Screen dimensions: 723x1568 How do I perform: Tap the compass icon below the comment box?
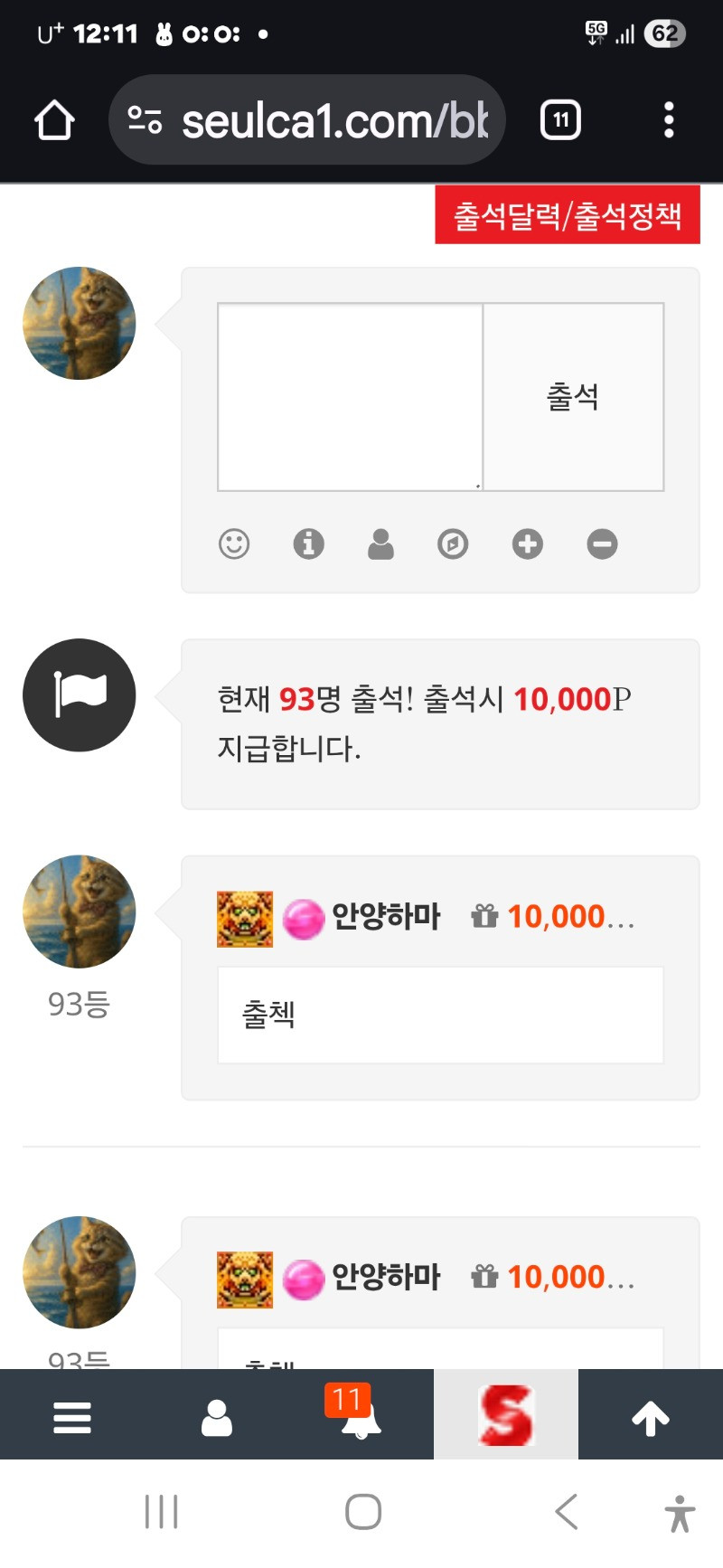coord(453,544)
